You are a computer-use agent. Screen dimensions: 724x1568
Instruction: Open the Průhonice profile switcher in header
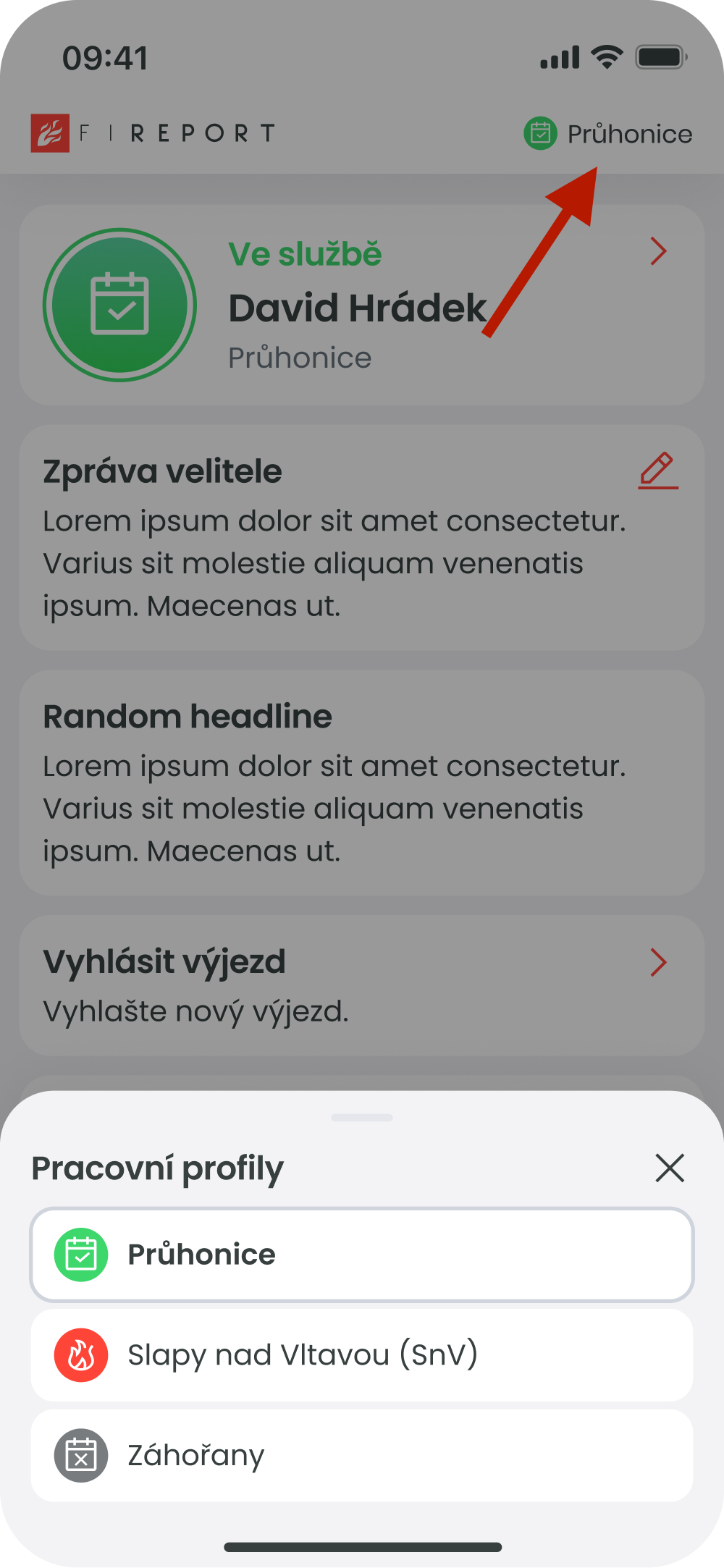click(609, 134)
